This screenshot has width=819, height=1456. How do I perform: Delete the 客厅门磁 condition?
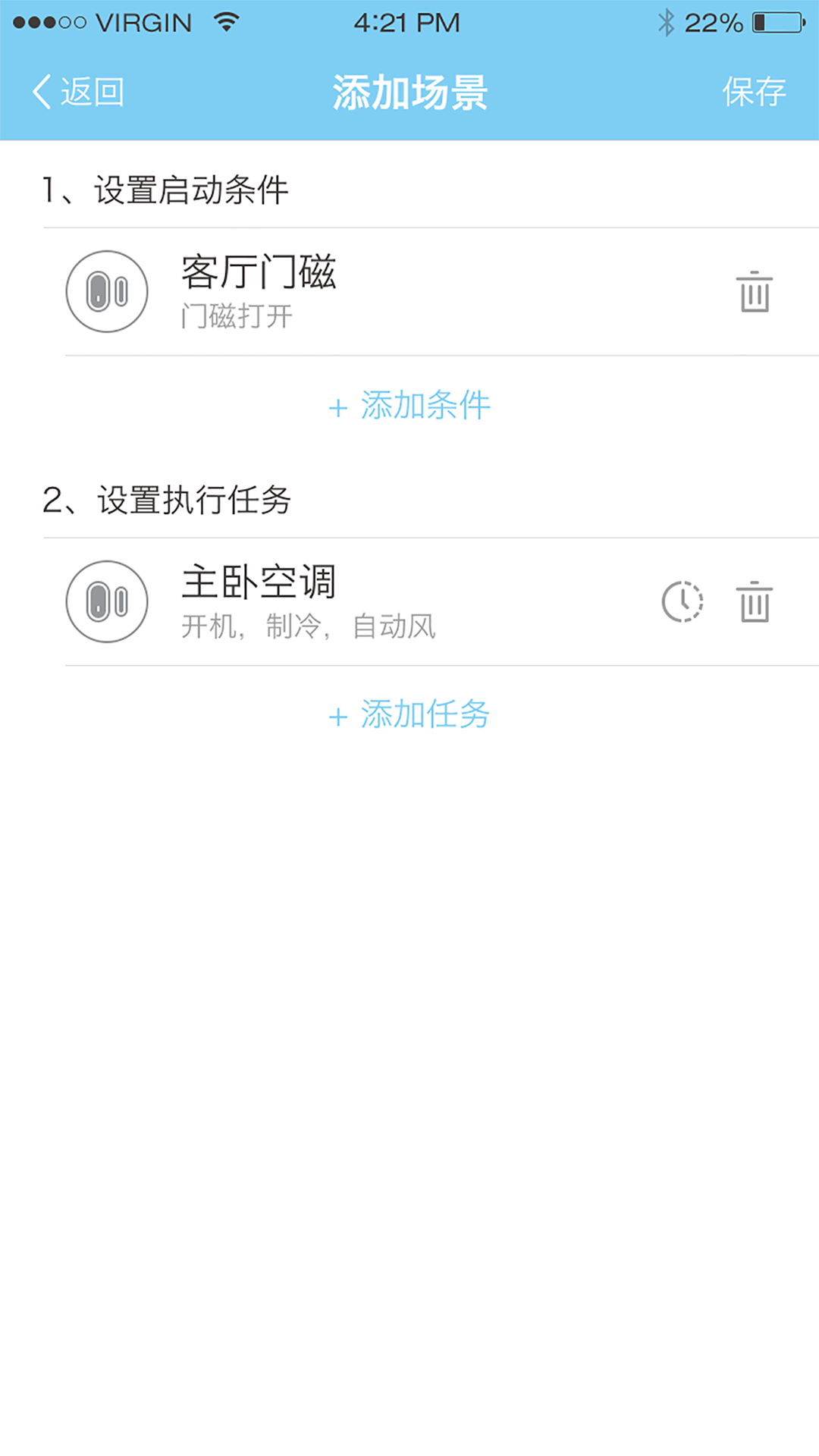(754, 292)
